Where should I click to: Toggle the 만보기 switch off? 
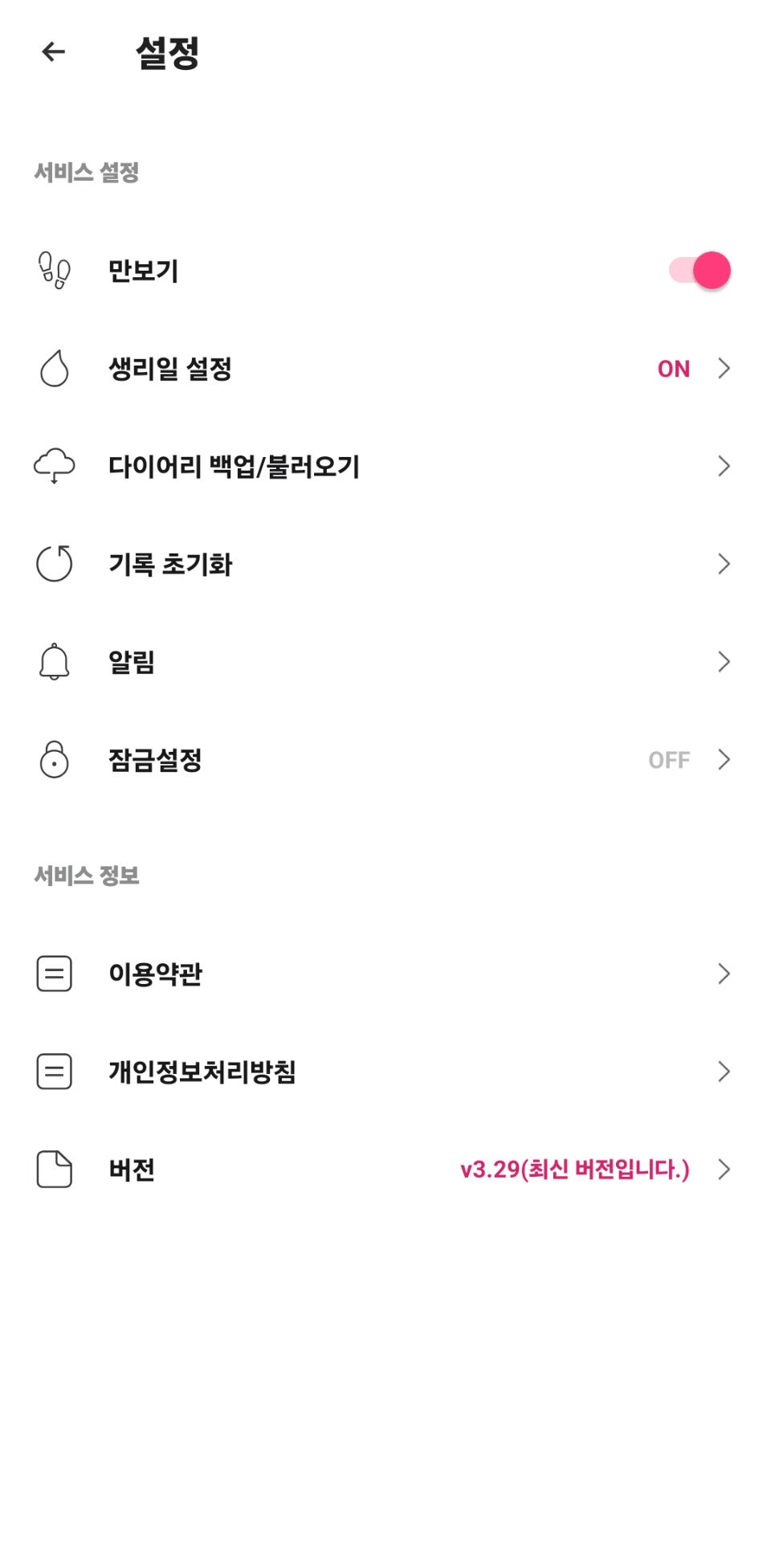pos(700,271)
